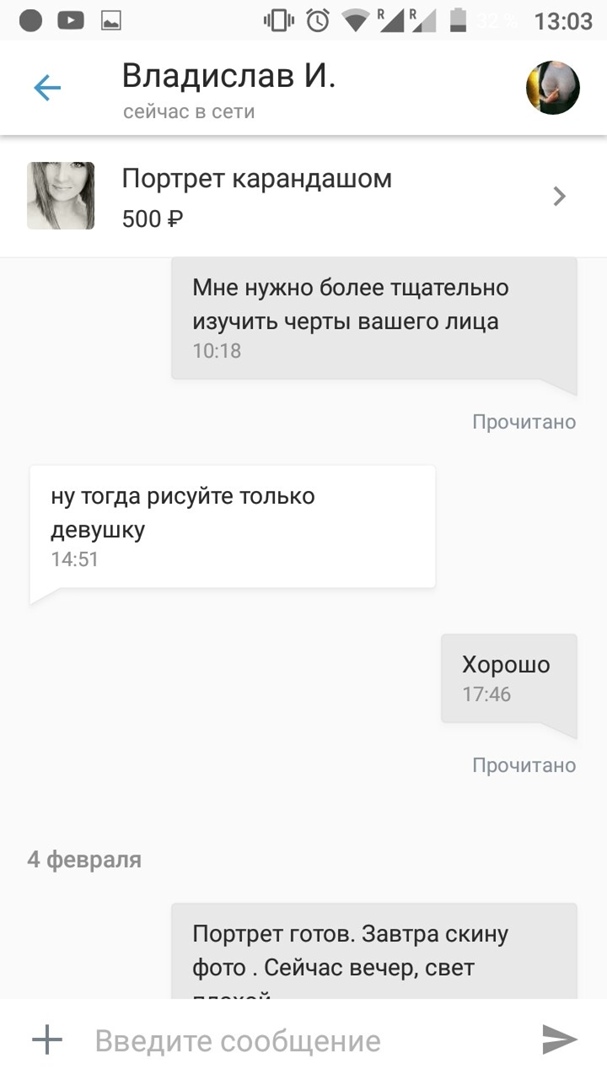Send the message with the arrow icon
The height and width of the screenshot is (1080, 607).
click(559, 1040)
